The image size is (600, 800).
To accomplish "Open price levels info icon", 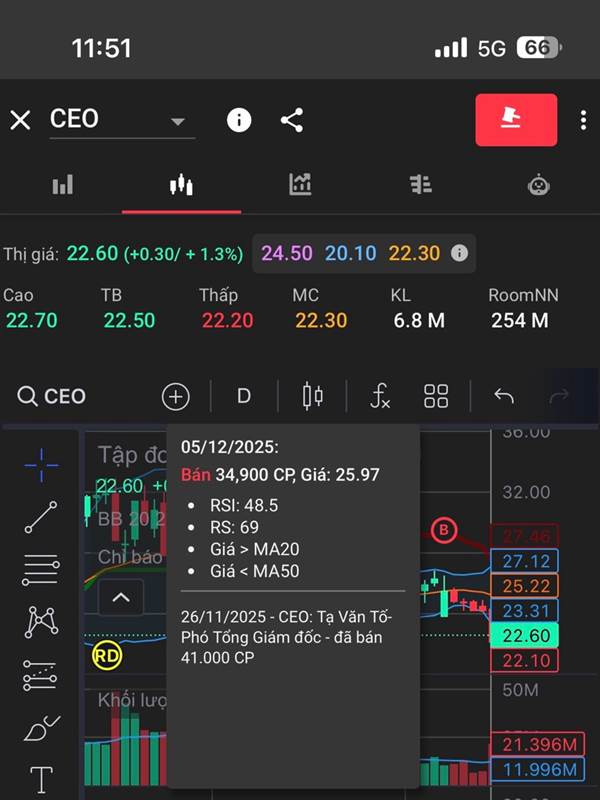I will [459, 253].
